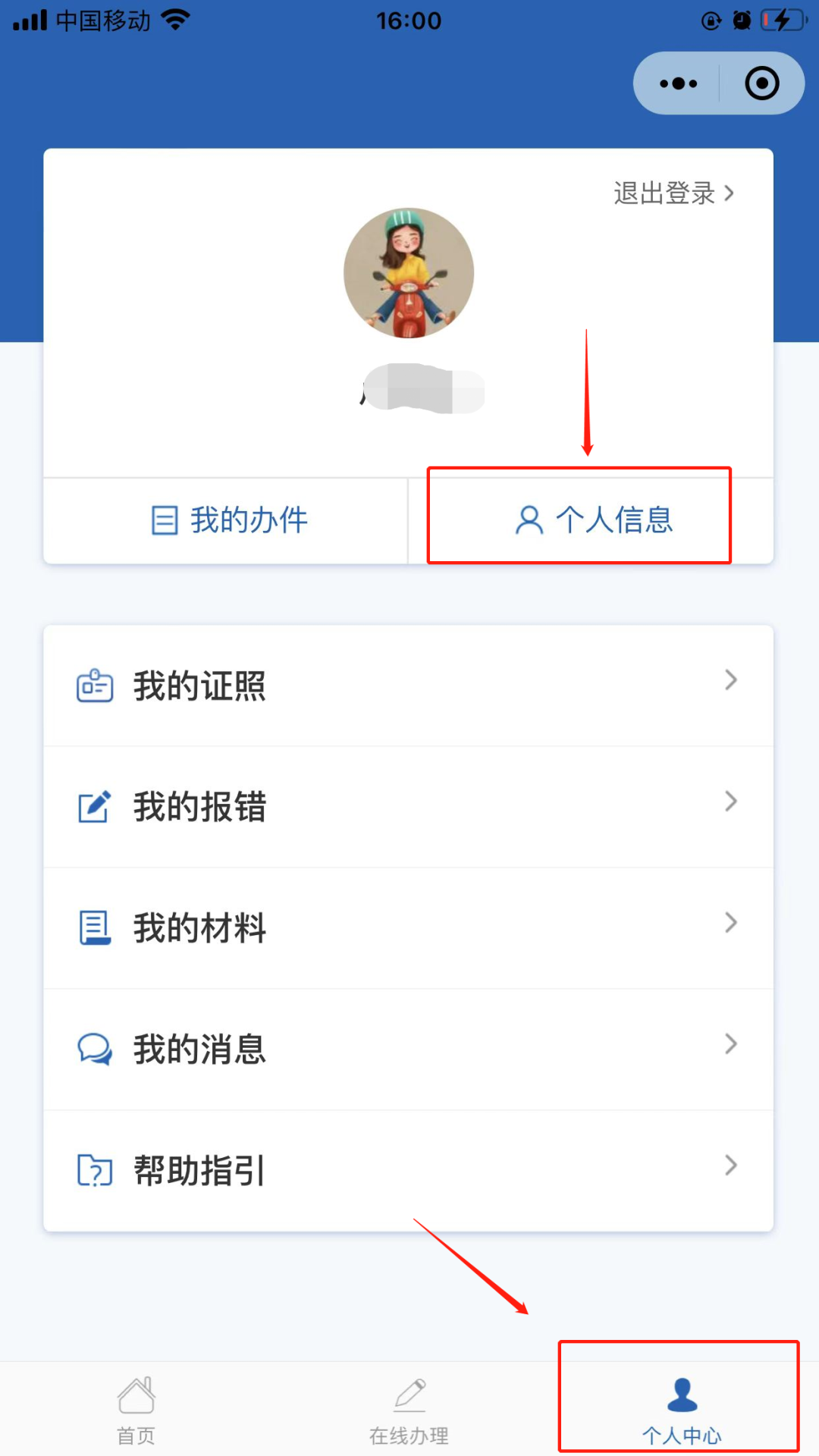Open the 我的报错 row
Screen dimensions: 819x1456
point(408,806)
